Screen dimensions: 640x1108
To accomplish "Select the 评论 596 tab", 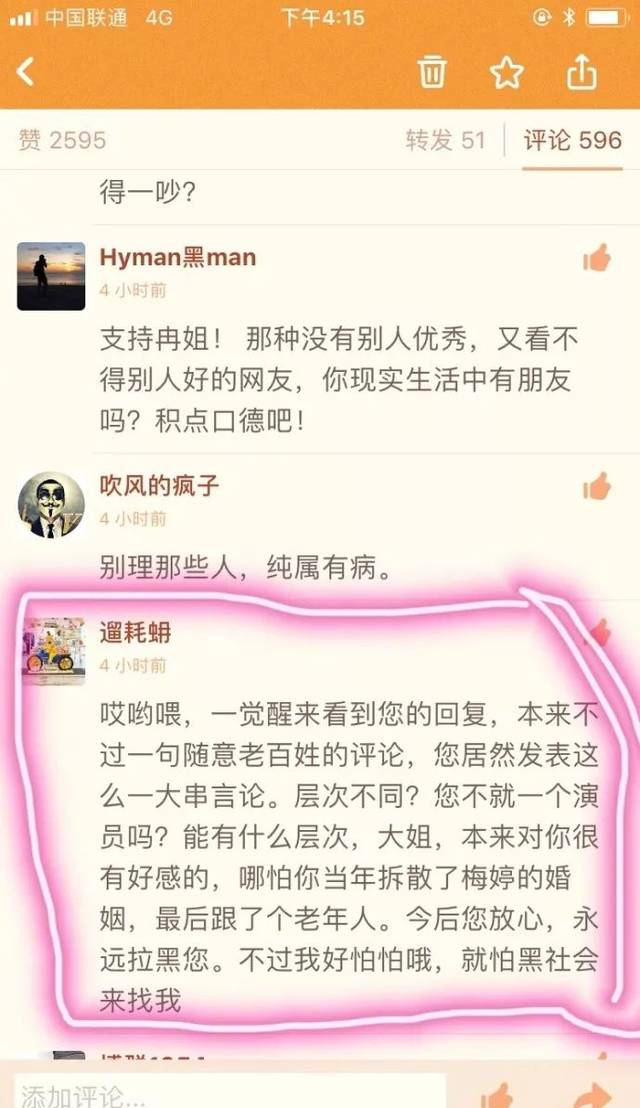I will tap(572, 140).
